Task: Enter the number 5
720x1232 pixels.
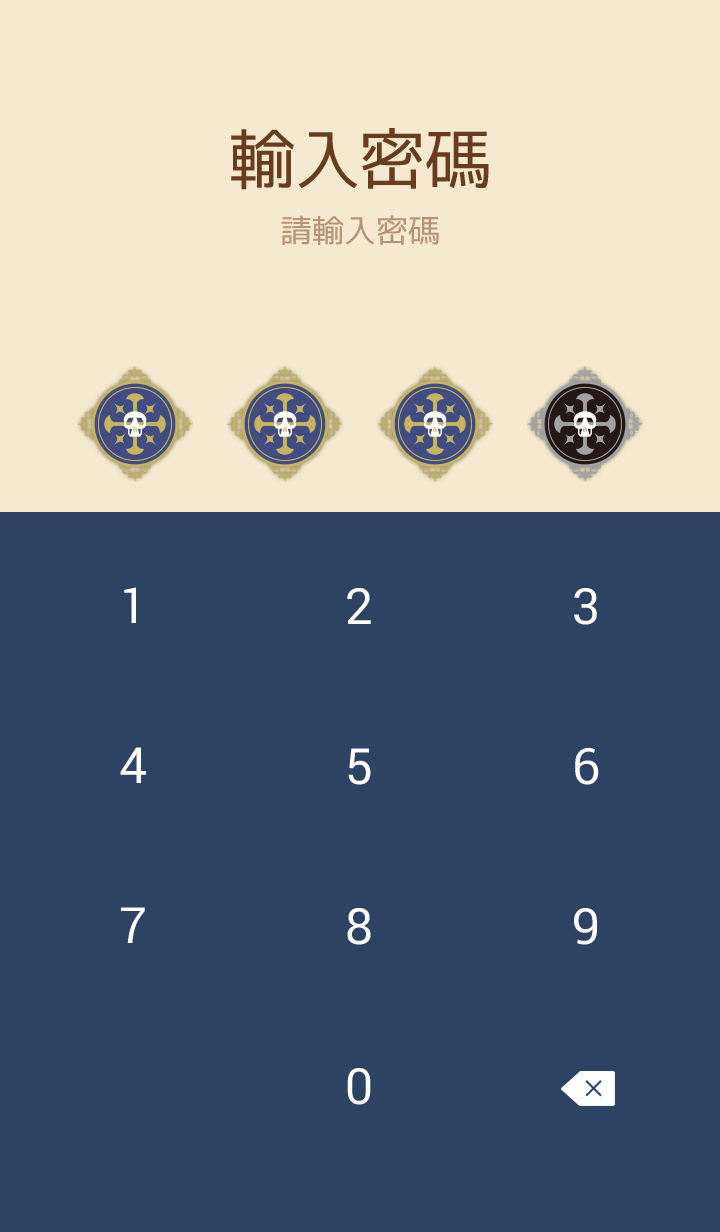Action: point(359,767)
